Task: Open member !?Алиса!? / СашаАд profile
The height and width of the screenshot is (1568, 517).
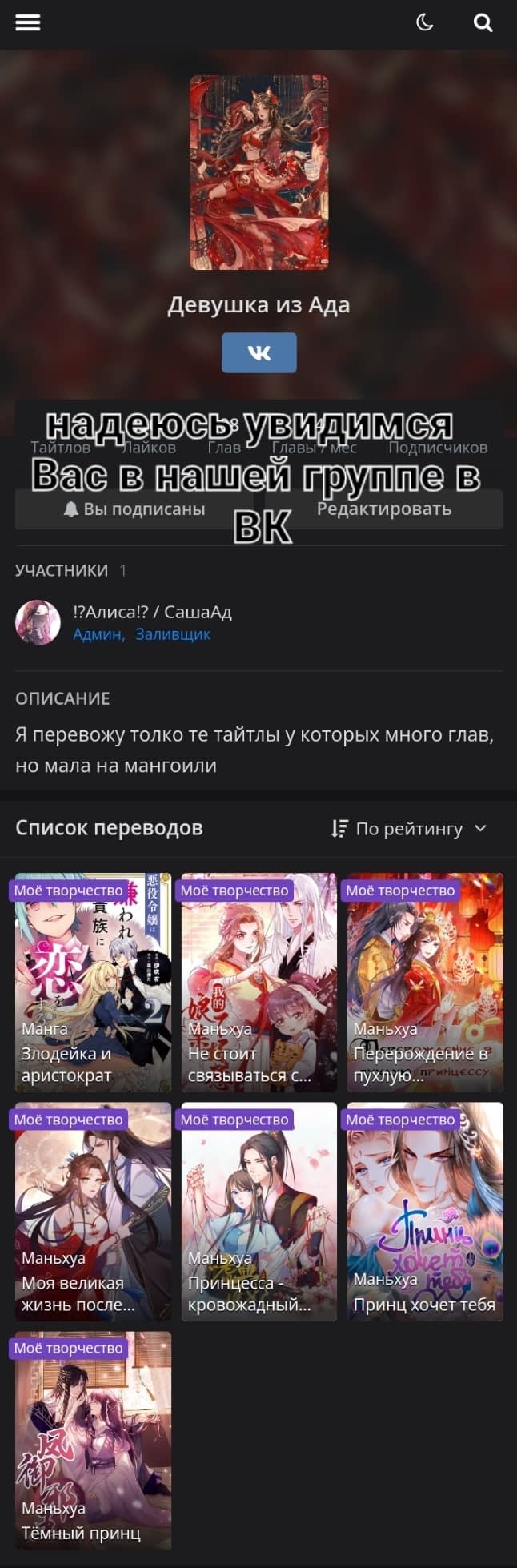Action: pos(152,612)
